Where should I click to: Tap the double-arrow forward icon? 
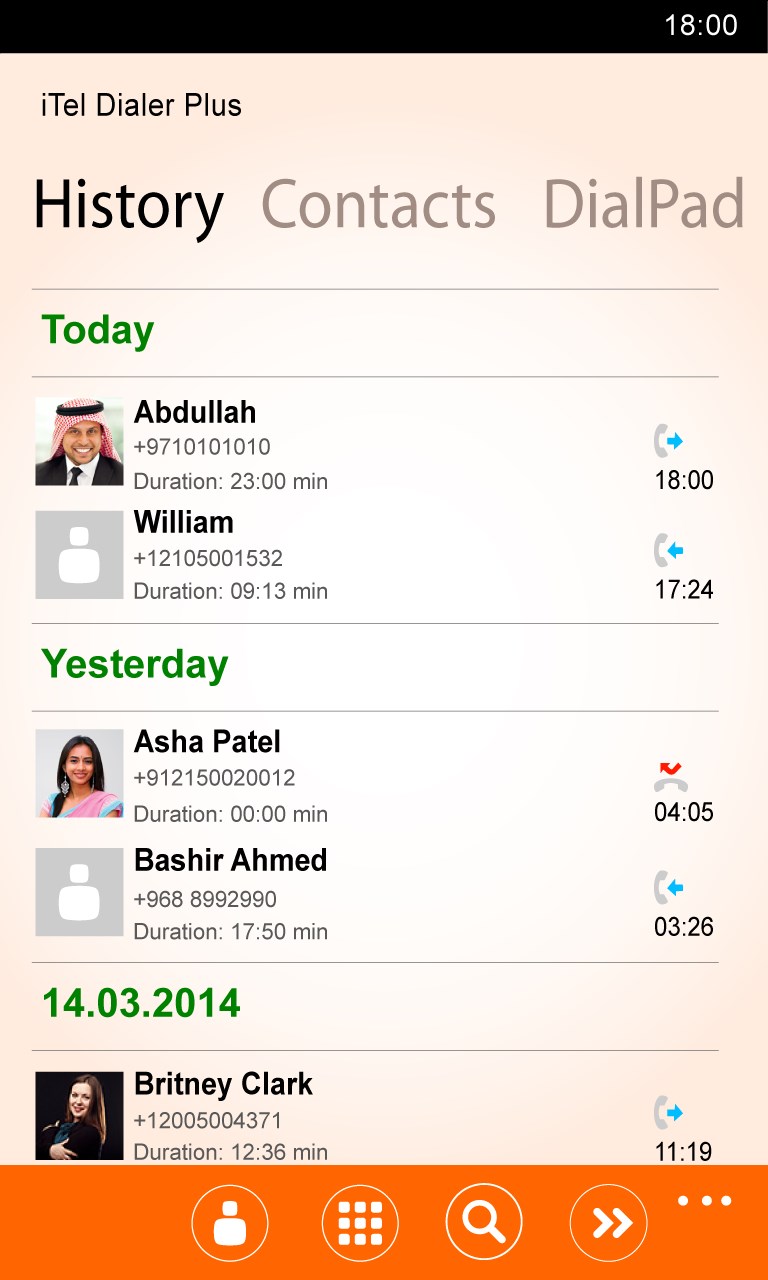pos(608,1223)
